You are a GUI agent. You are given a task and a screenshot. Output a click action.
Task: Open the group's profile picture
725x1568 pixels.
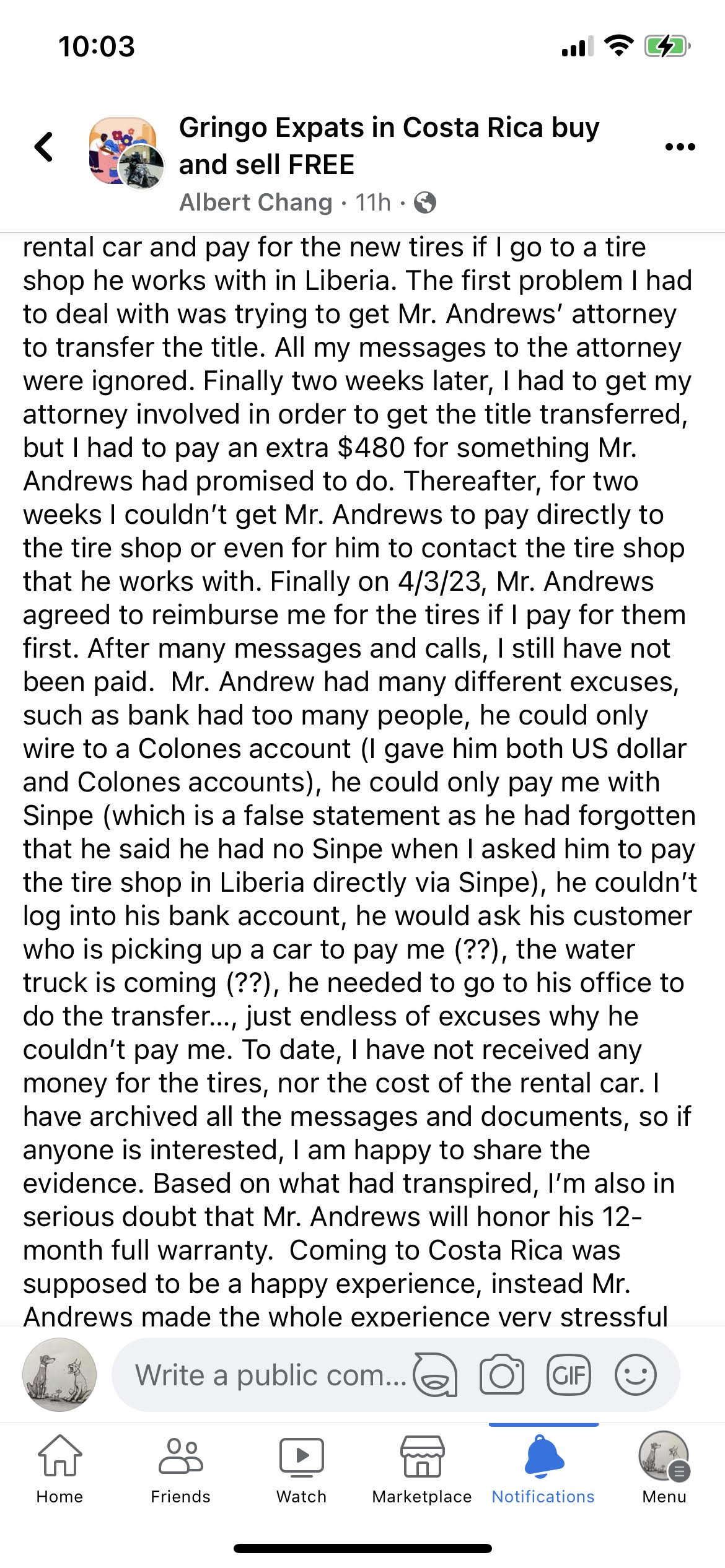click(126, 150)
